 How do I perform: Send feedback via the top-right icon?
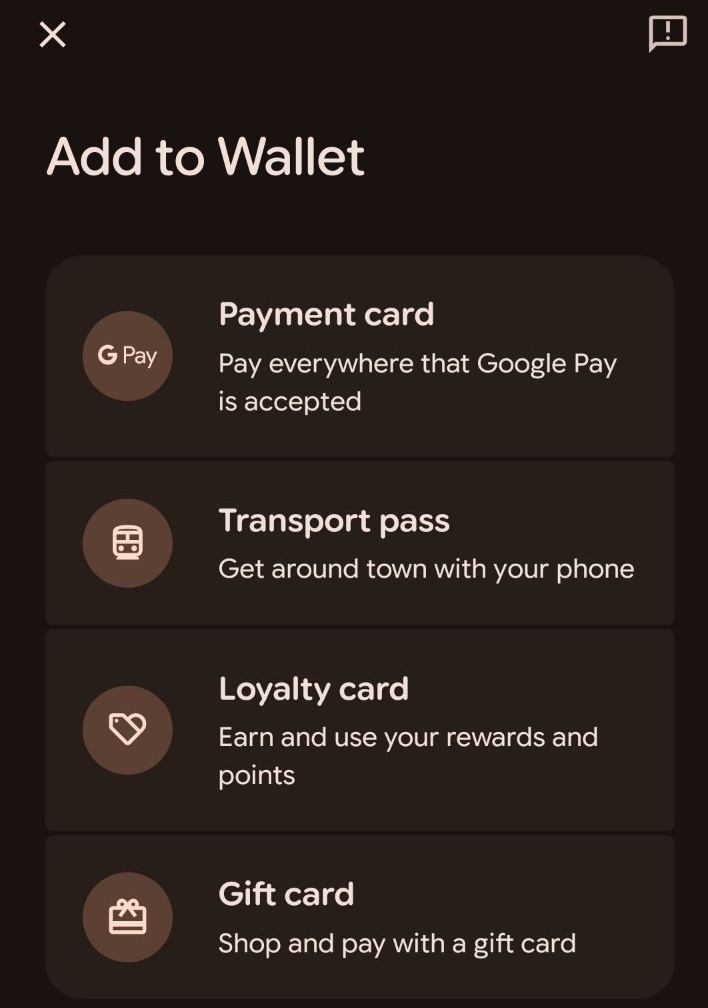[x=667, y=34]
